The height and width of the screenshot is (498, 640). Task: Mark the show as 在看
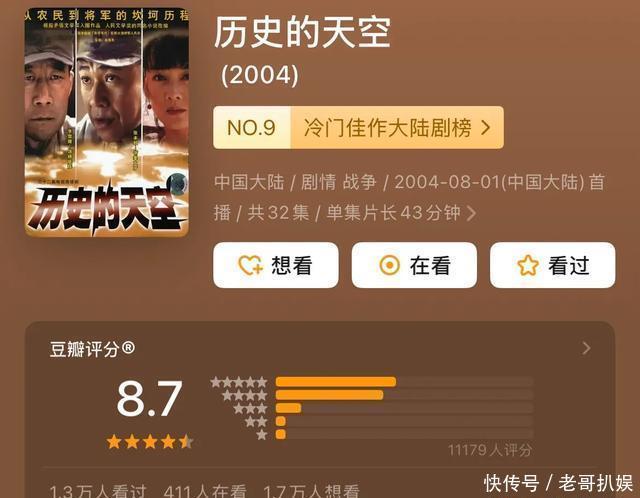414,265
